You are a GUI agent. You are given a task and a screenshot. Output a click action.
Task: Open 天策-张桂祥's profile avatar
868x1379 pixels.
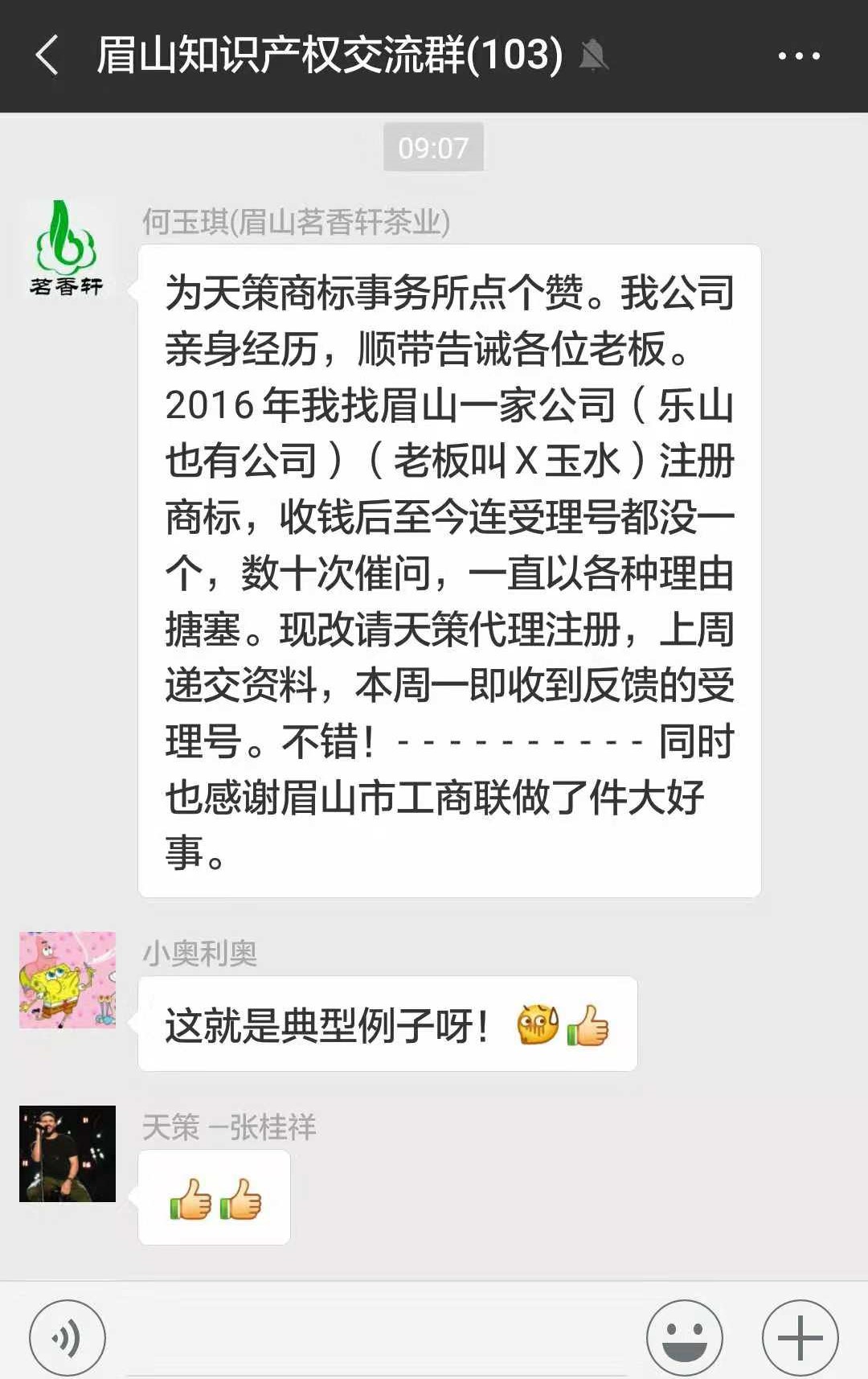[x=68, y=1154]
